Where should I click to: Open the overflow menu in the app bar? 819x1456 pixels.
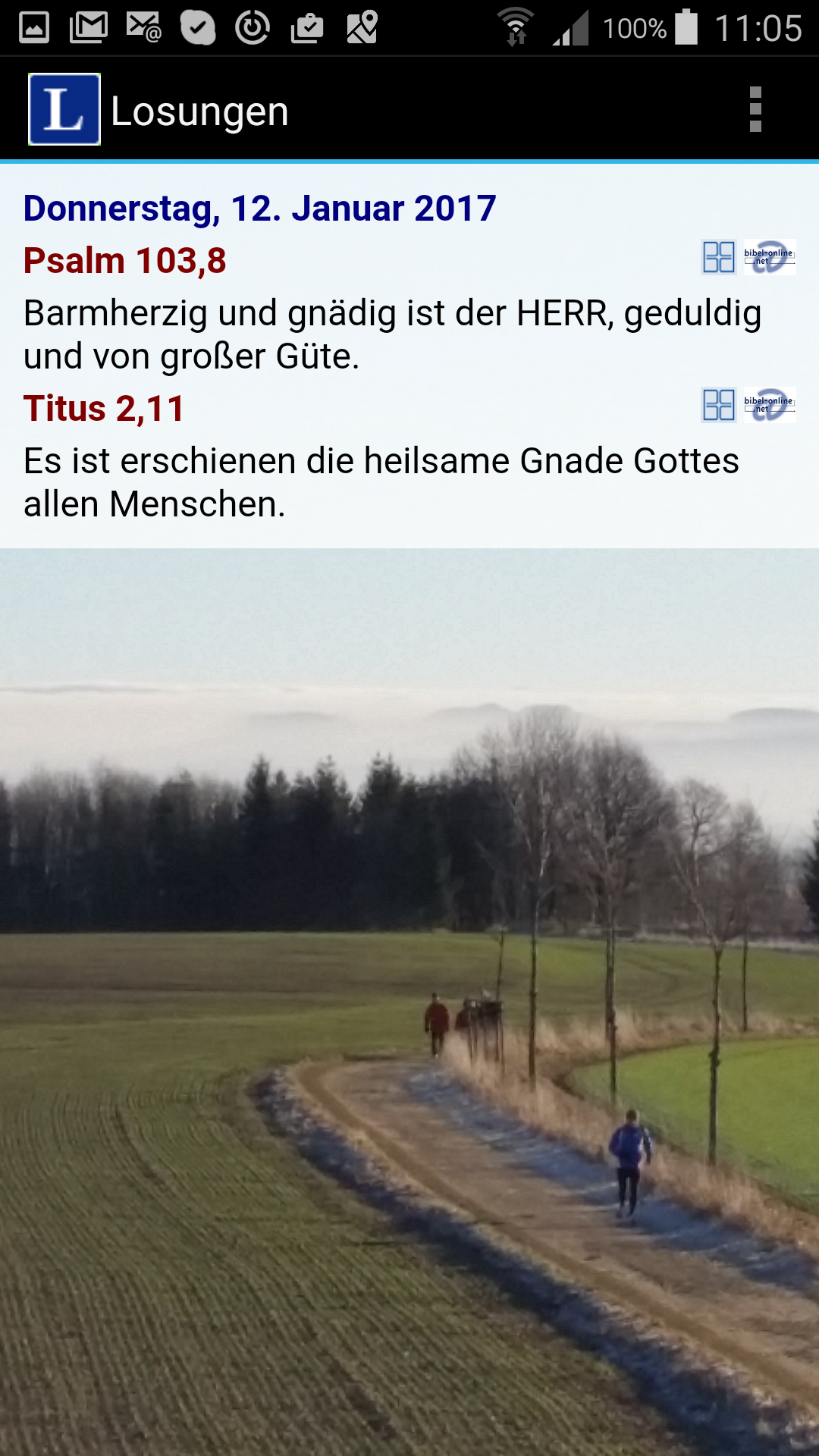(755, 110)
